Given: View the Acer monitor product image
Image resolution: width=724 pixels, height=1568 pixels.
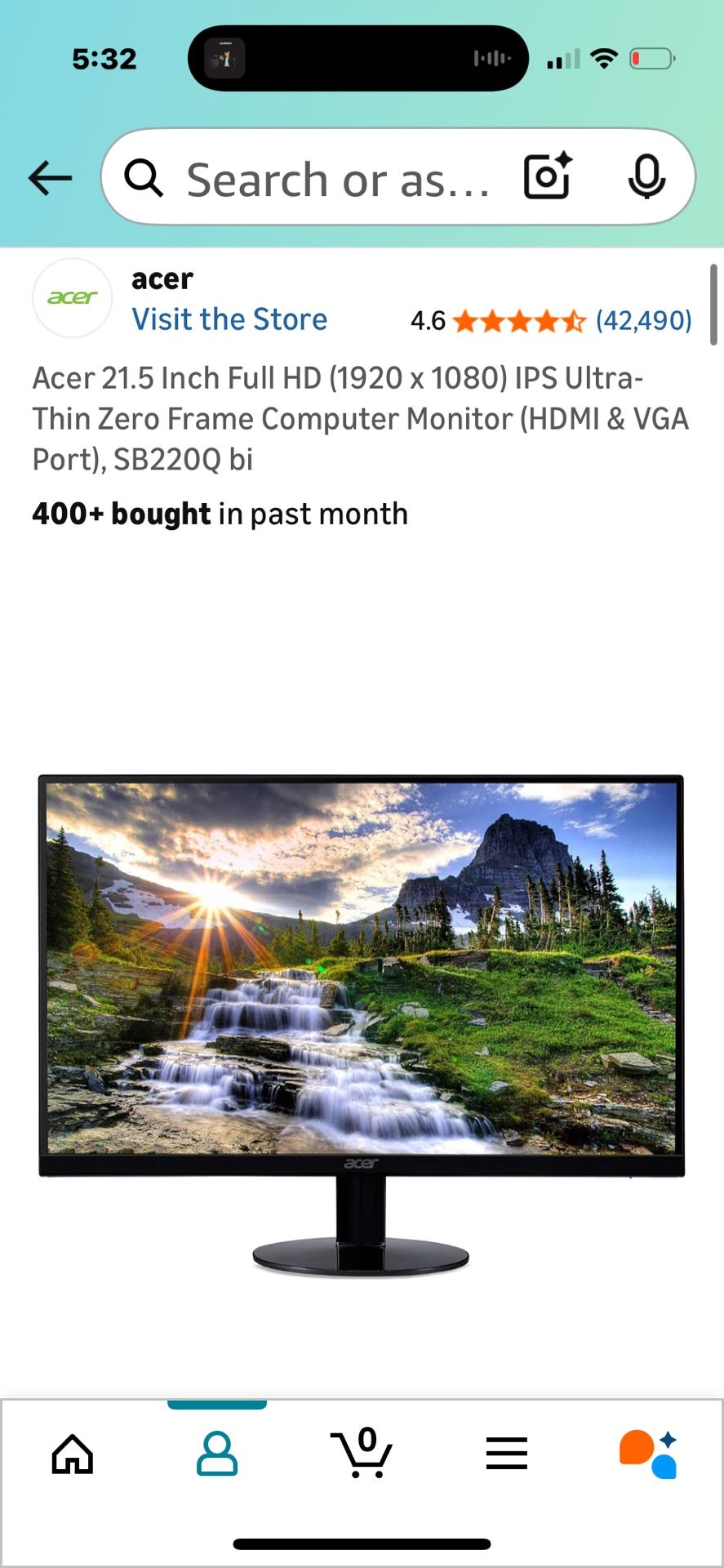Looking at the screenshot, I should click(x=362, y=1021).
